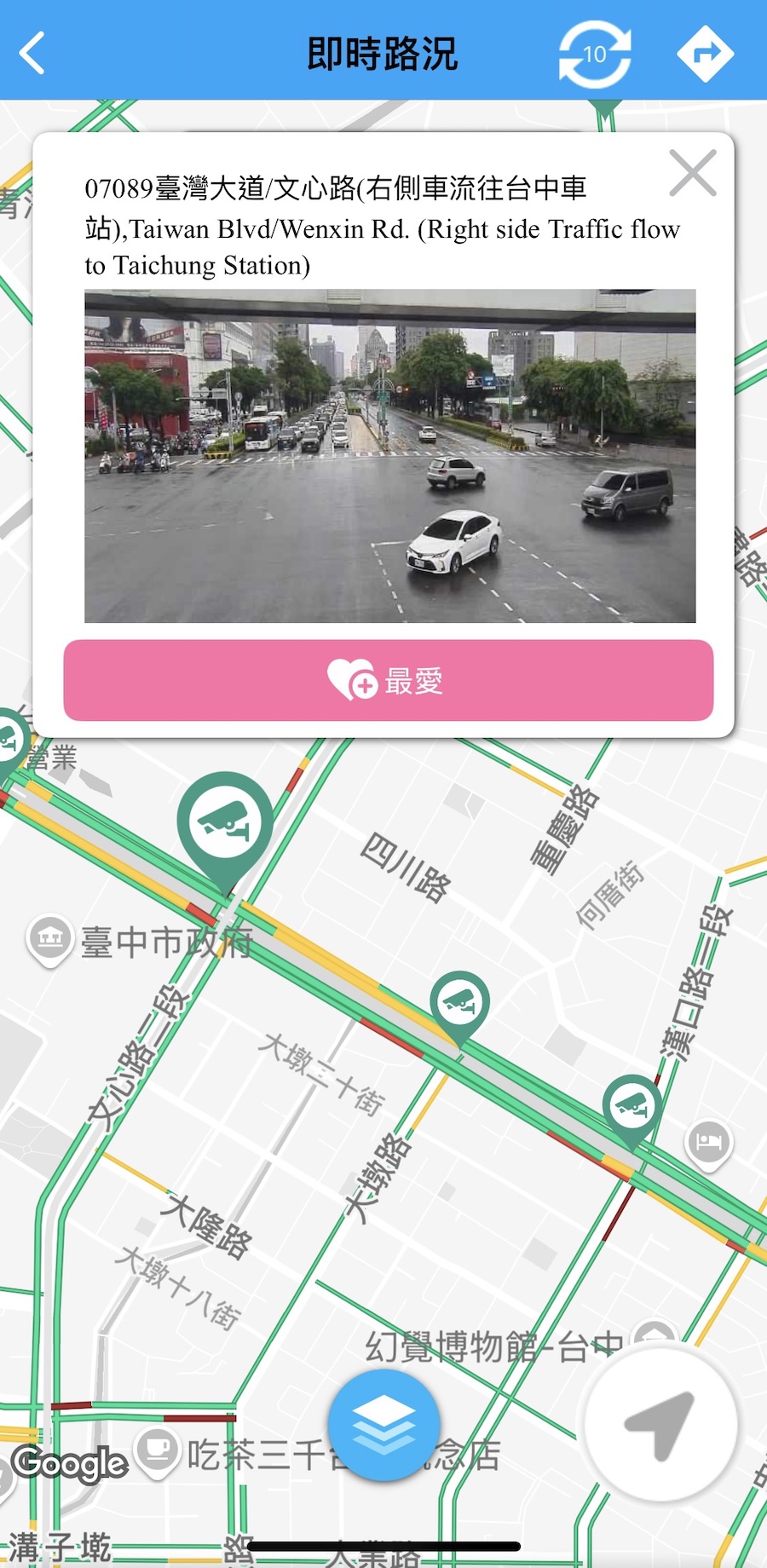Open the map layers button

coord(383,1425)
